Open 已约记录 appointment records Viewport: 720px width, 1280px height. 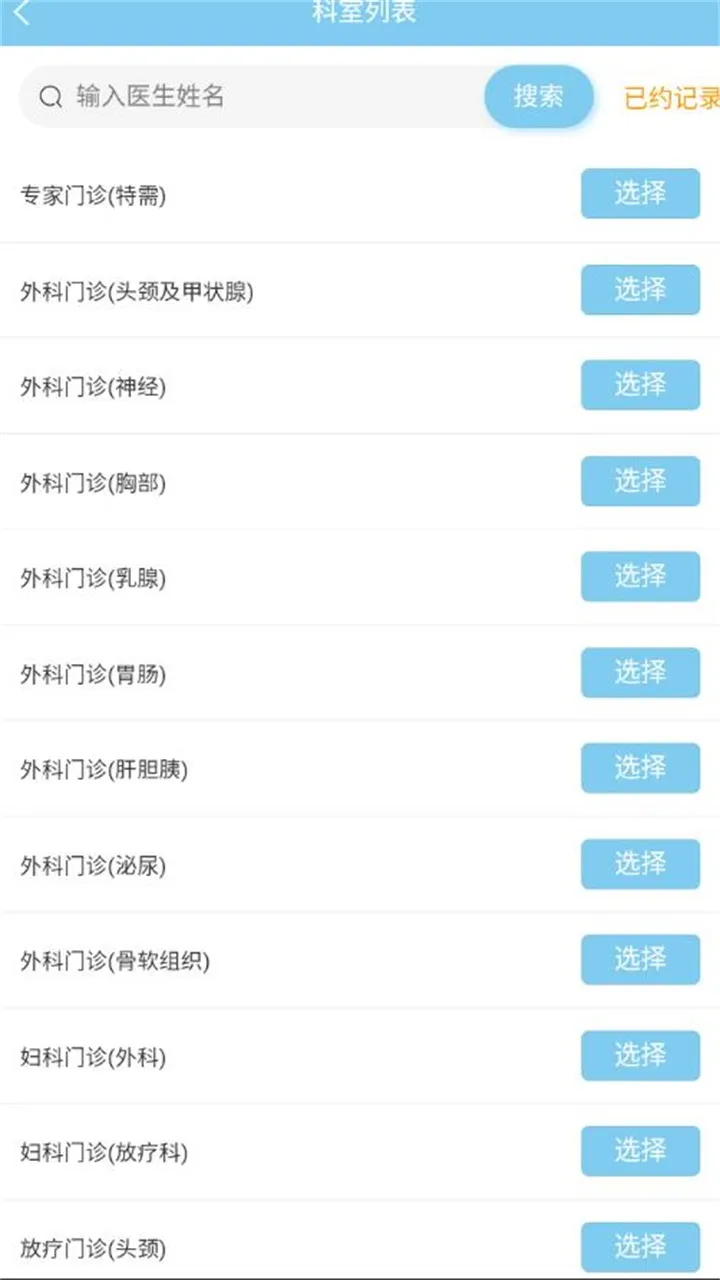click(x=671, y=98)
